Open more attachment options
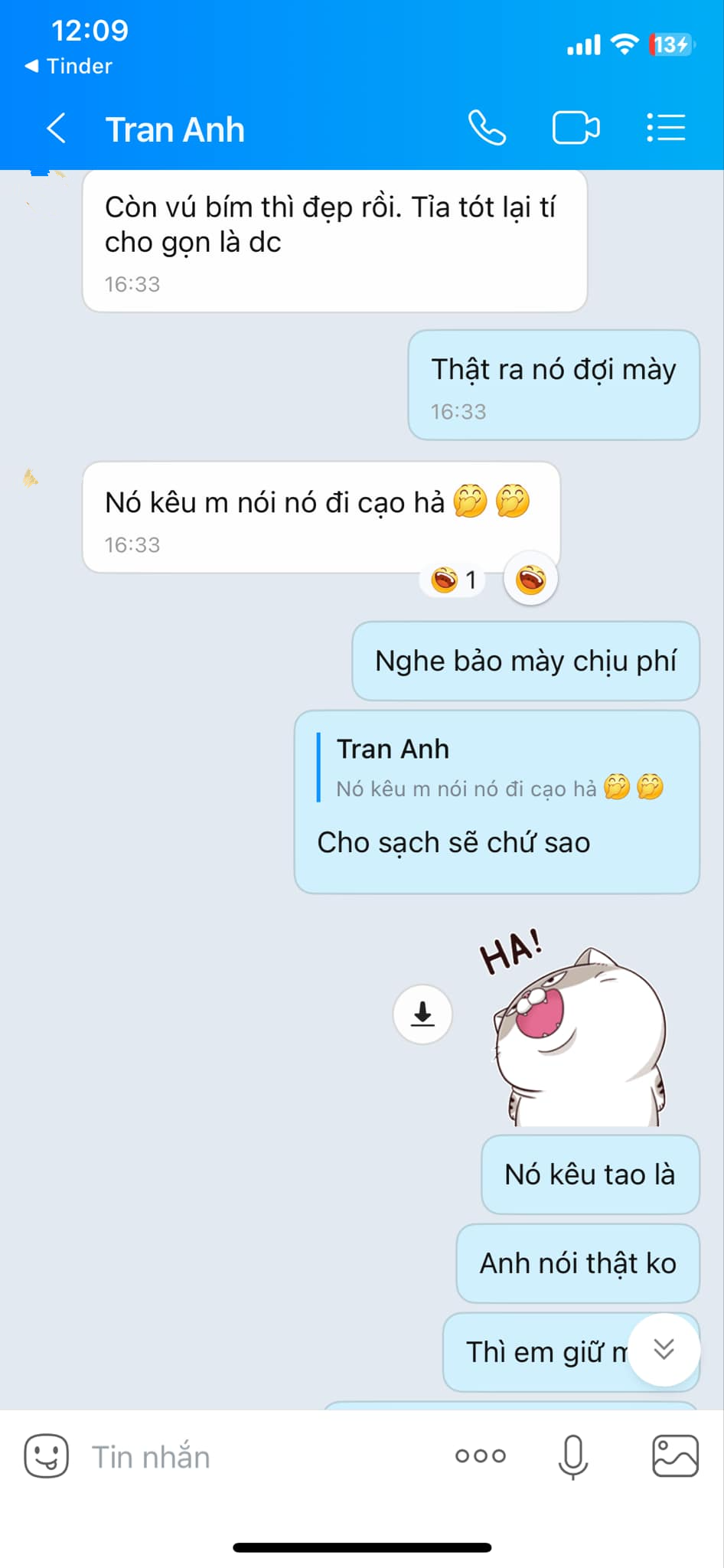The image size is (724, 1568). (481, 1456)
